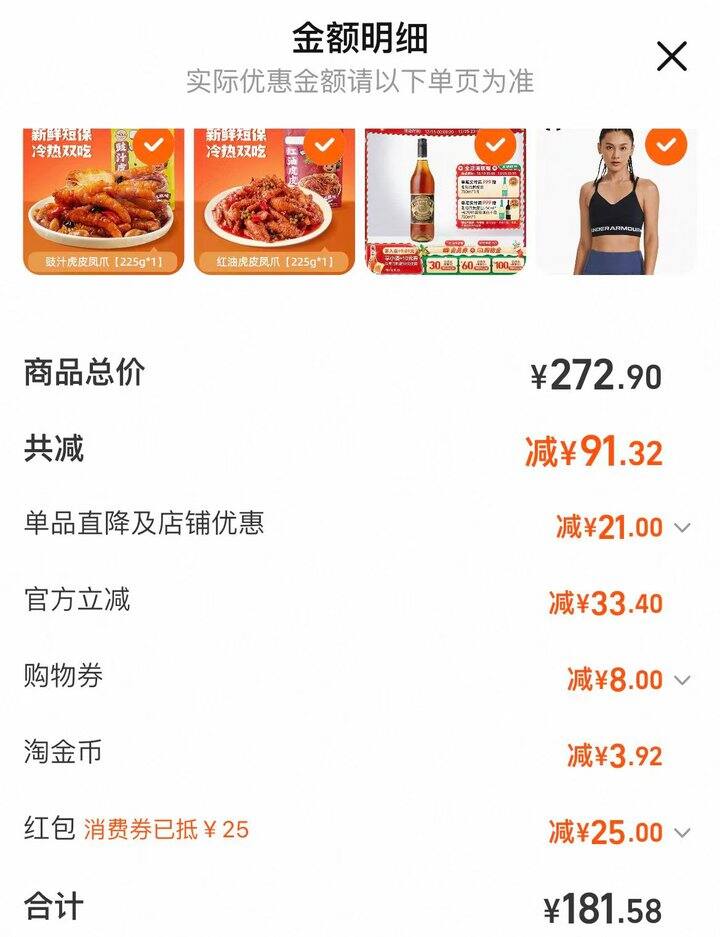This screenshot has height=937, width=720.
Task: Expand 单品直降及店铺优惠 discount details
Action: [x=682, y=527]
